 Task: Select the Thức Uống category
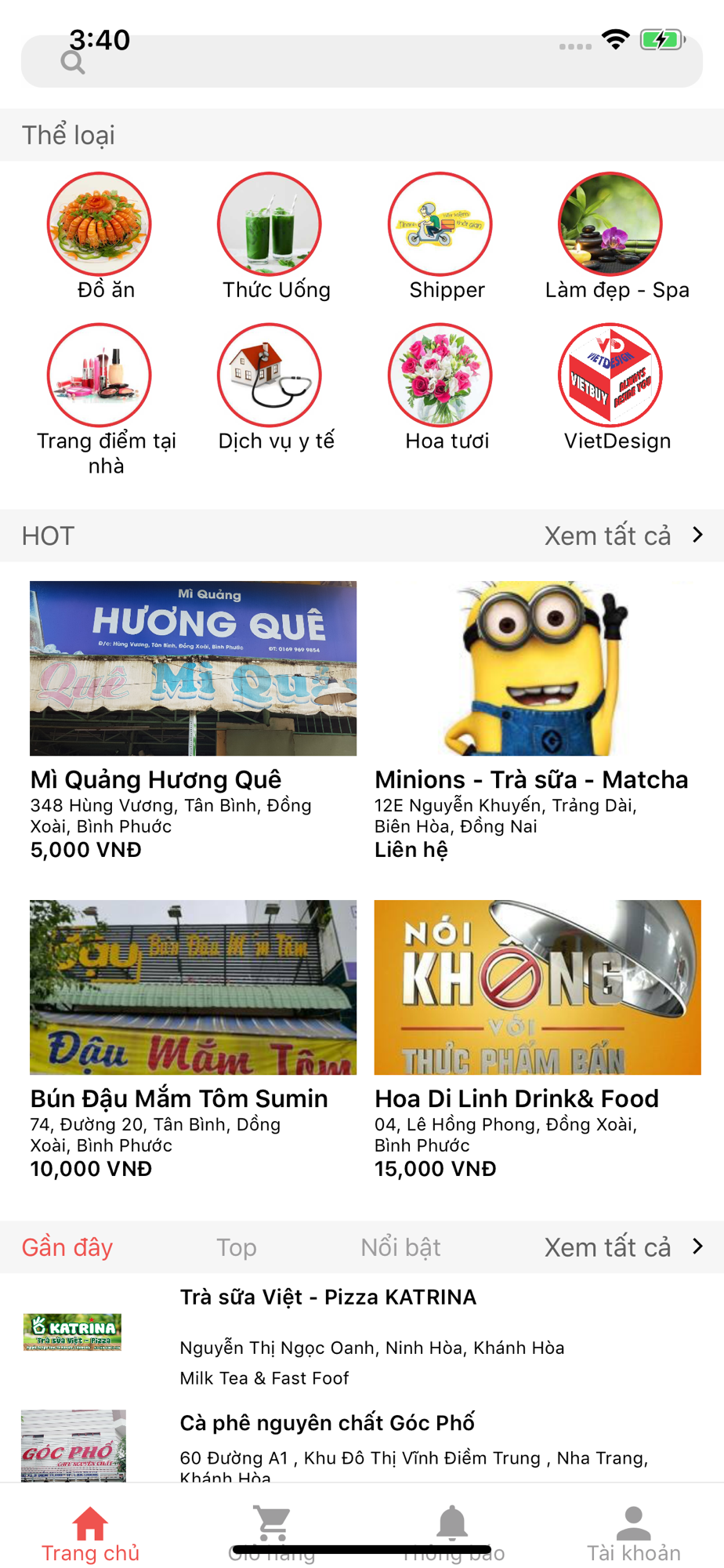point(270,225)
